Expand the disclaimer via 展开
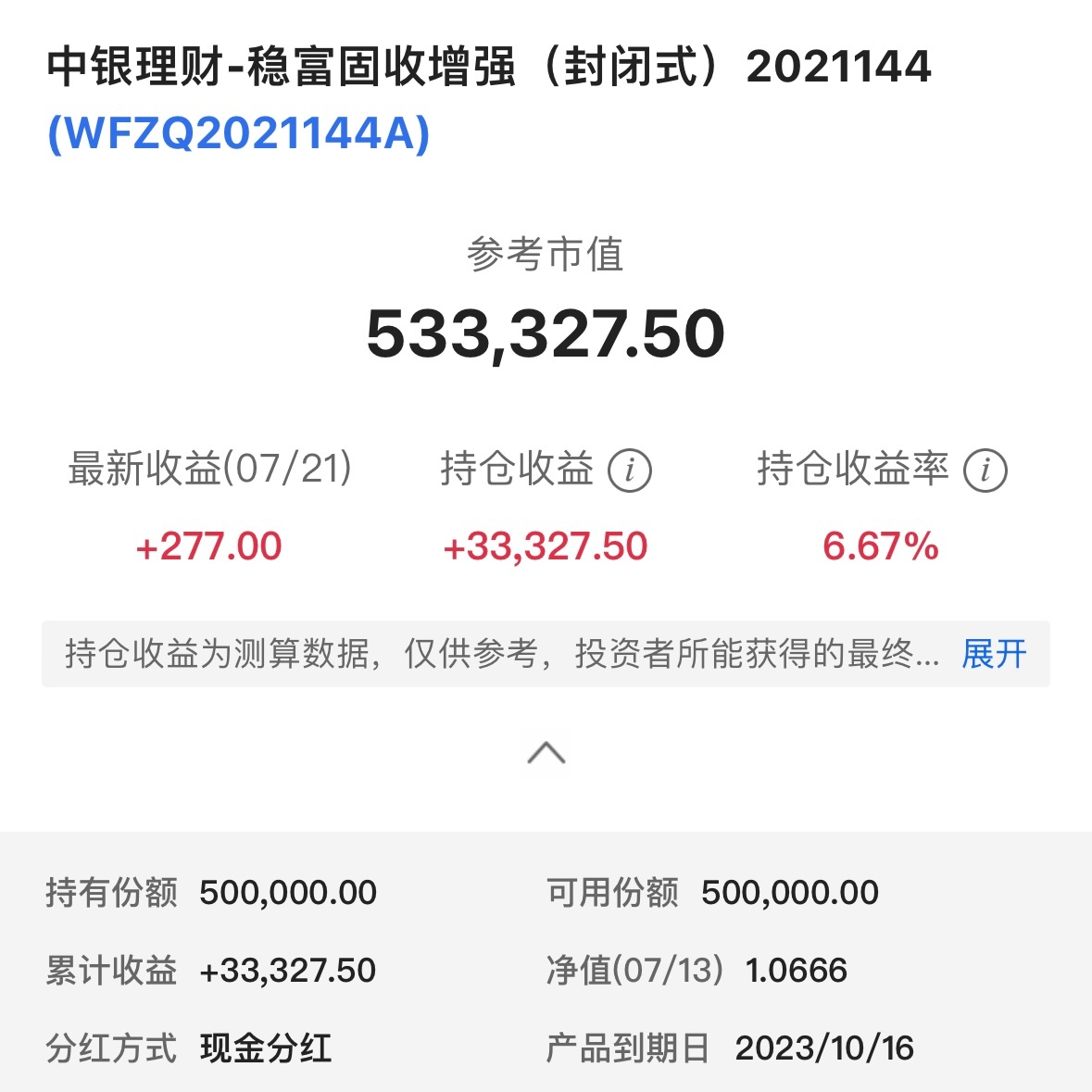The image size is (1092, 1092). click(x=994, y=654)
